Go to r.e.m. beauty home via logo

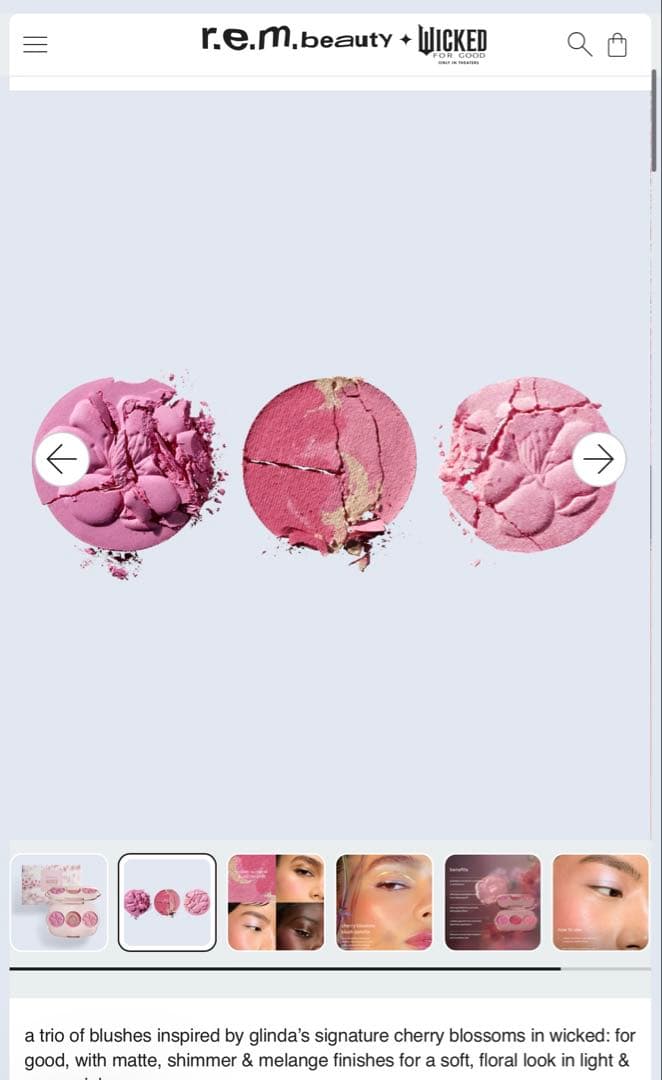(296, 40)
